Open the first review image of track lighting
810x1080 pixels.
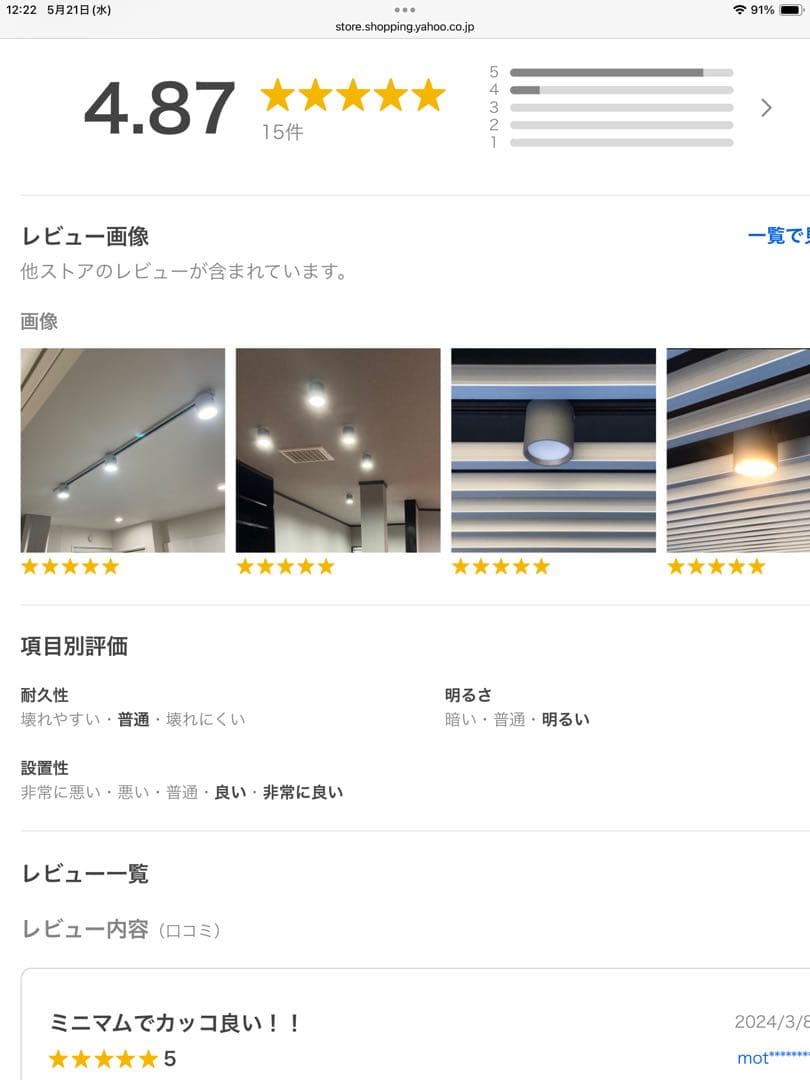click(122, 448)
